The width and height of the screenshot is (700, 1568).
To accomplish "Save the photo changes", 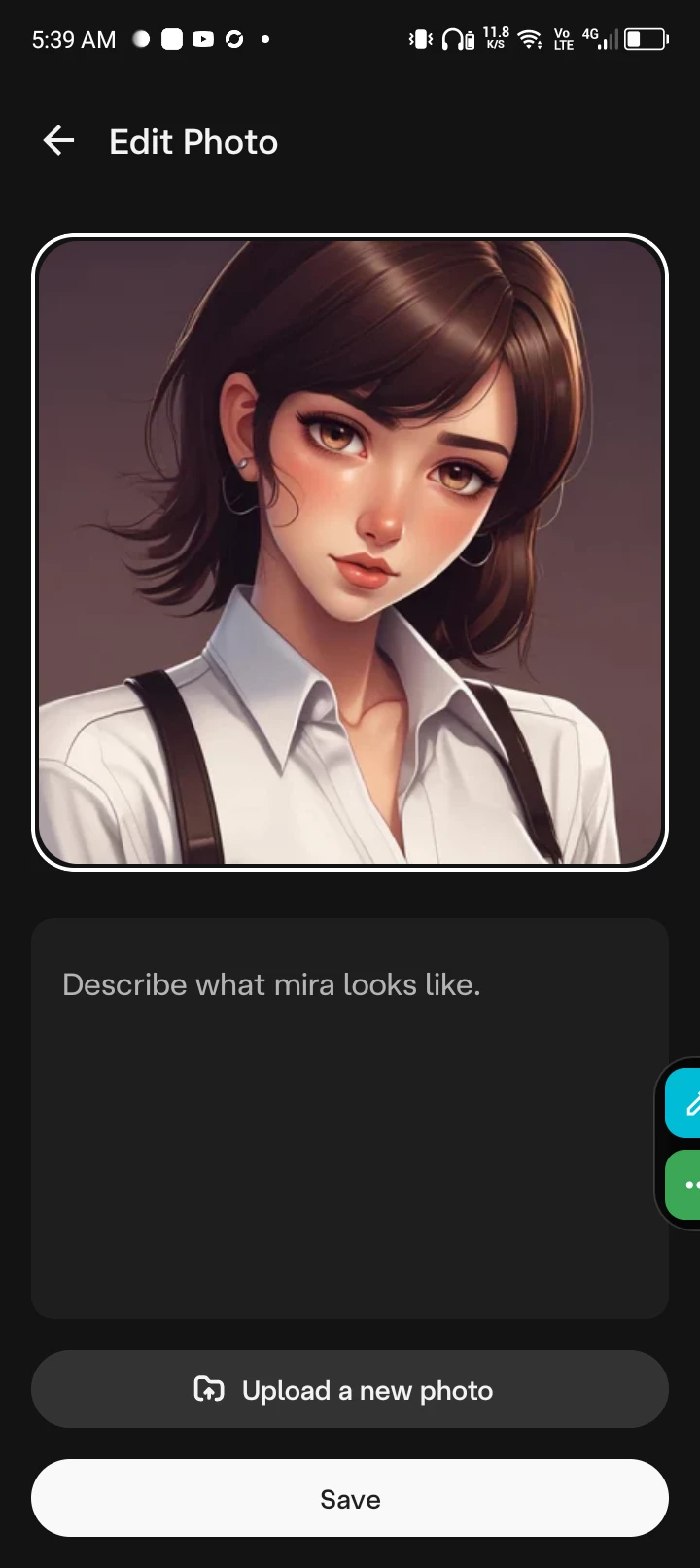I will [x=349, y=1498].
